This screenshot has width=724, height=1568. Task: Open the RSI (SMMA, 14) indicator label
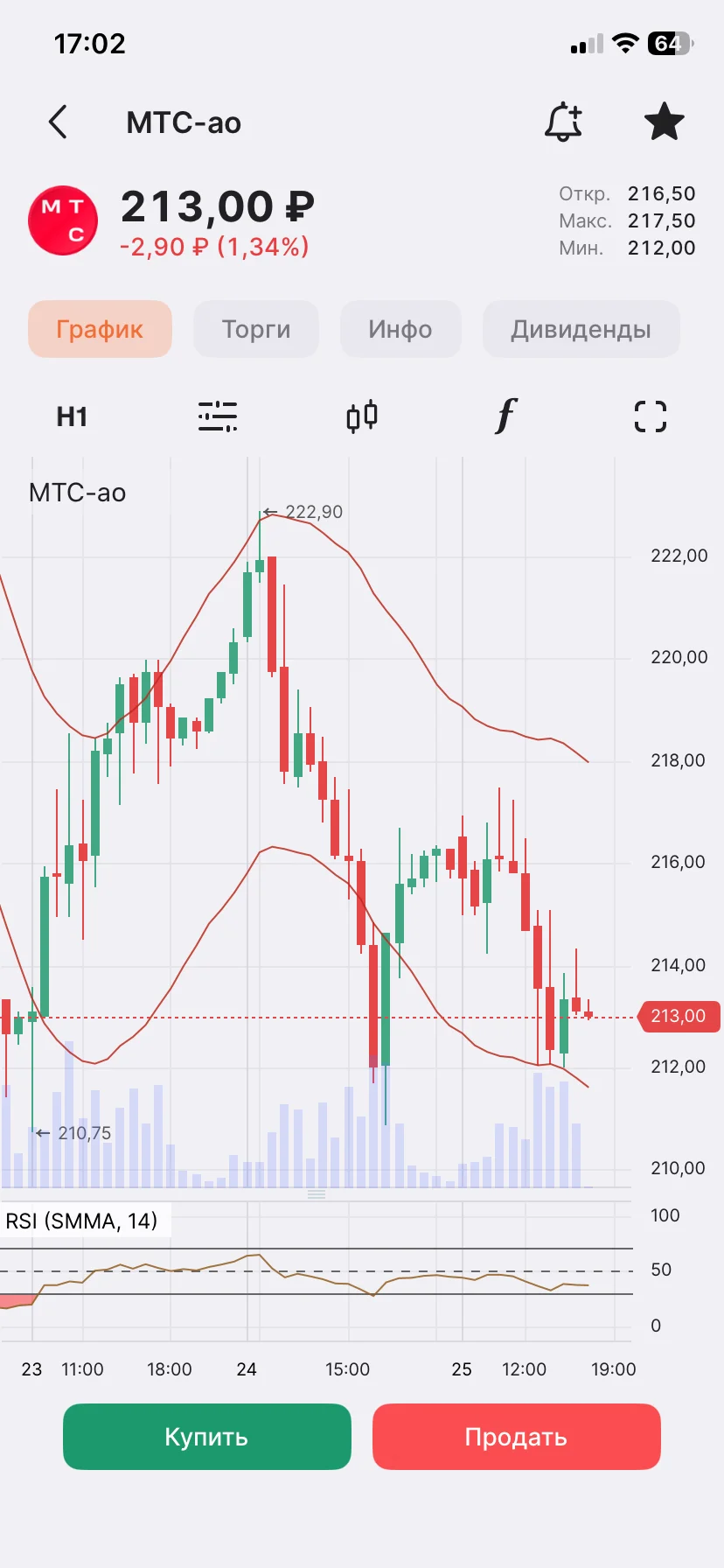[82, 1221]
